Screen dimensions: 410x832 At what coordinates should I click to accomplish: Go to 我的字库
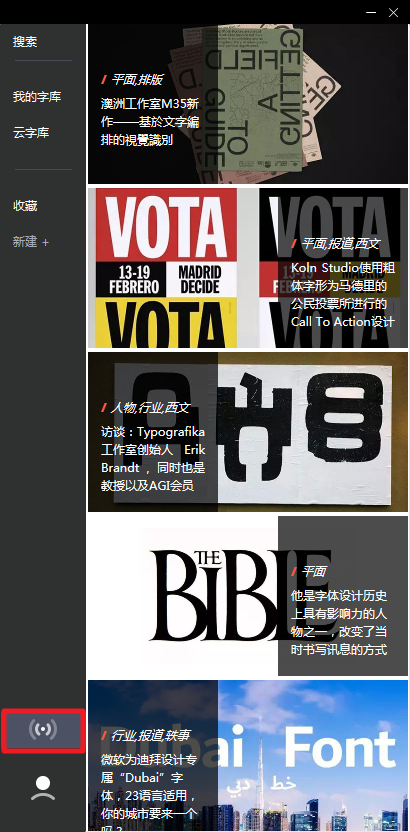(37, 97)
